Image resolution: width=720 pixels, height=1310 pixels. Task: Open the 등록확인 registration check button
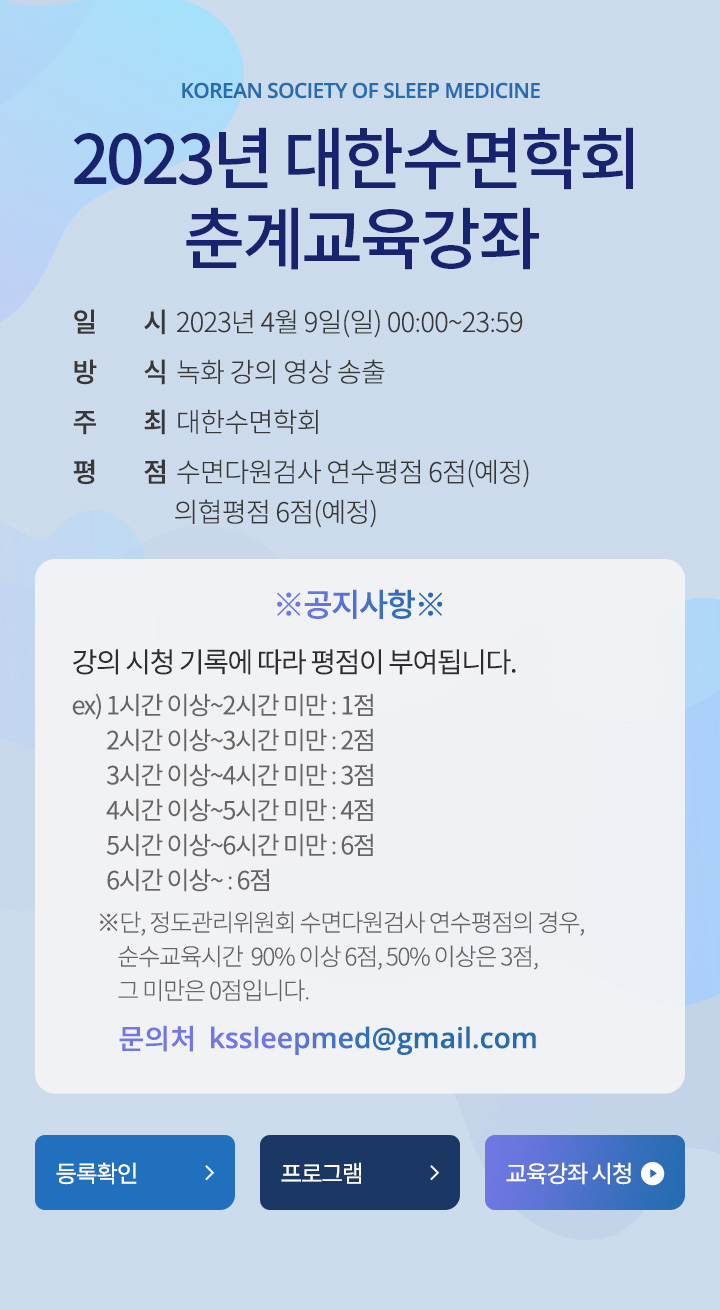(x=135, y=1172)
